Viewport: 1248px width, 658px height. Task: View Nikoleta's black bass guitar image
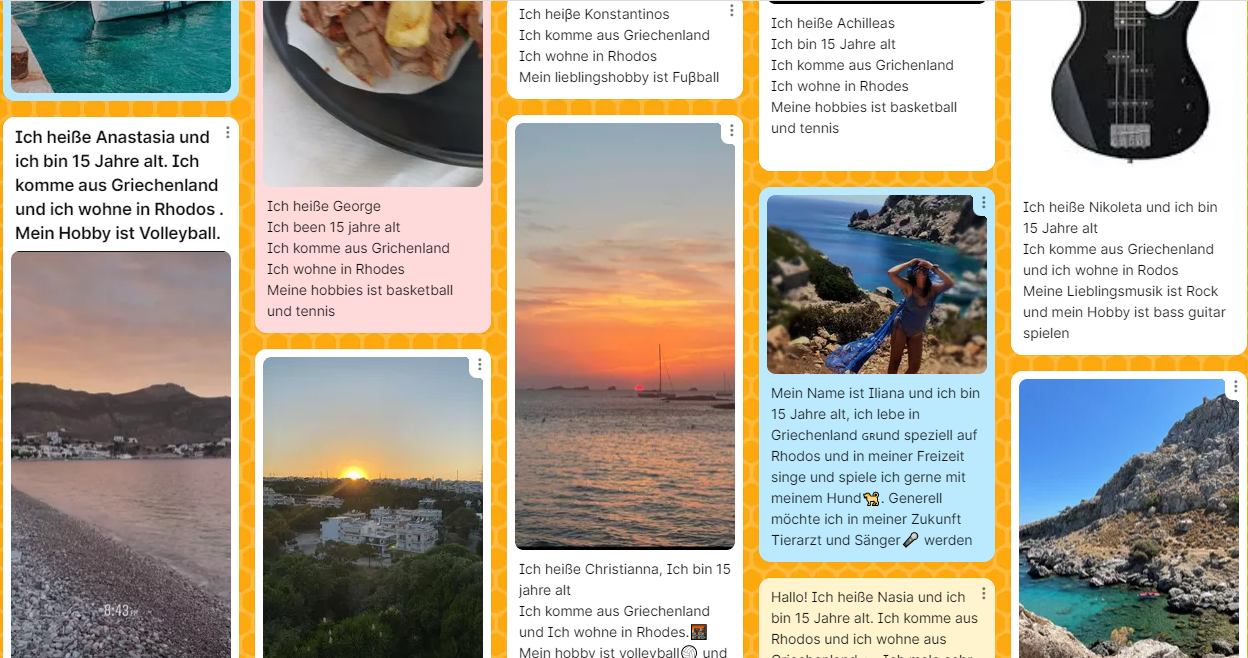click(1128, 80)
